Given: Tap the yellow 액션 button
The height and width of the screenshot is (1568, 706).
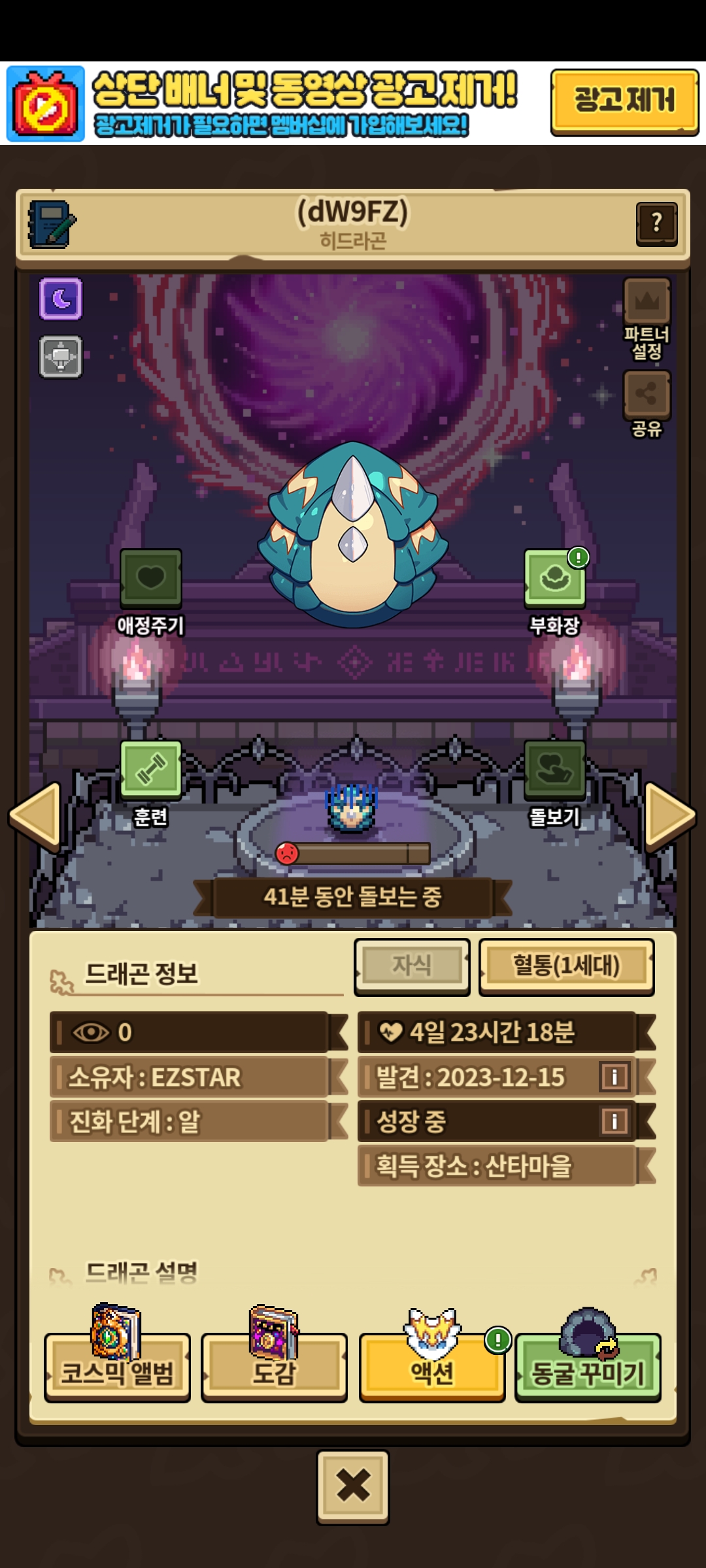Looking at the screenshot, I should click(x=431, y=1372).
